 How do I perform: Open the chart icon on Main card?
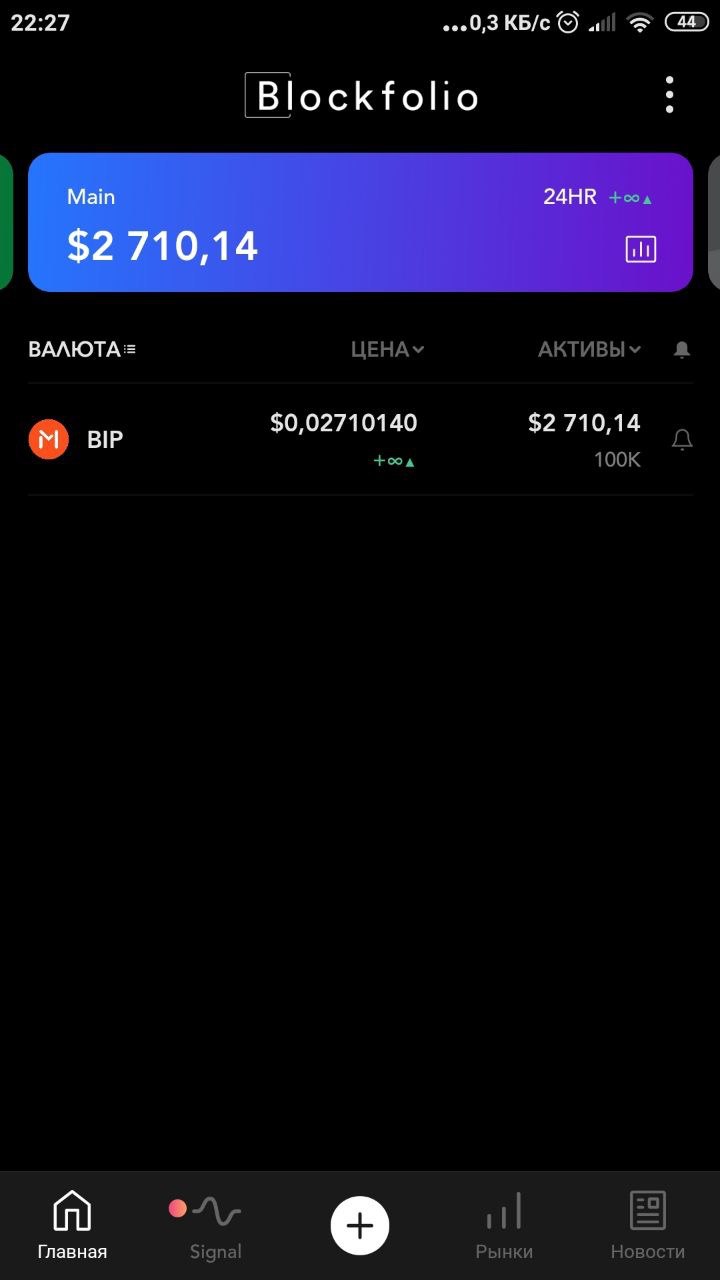click(641, 249)
